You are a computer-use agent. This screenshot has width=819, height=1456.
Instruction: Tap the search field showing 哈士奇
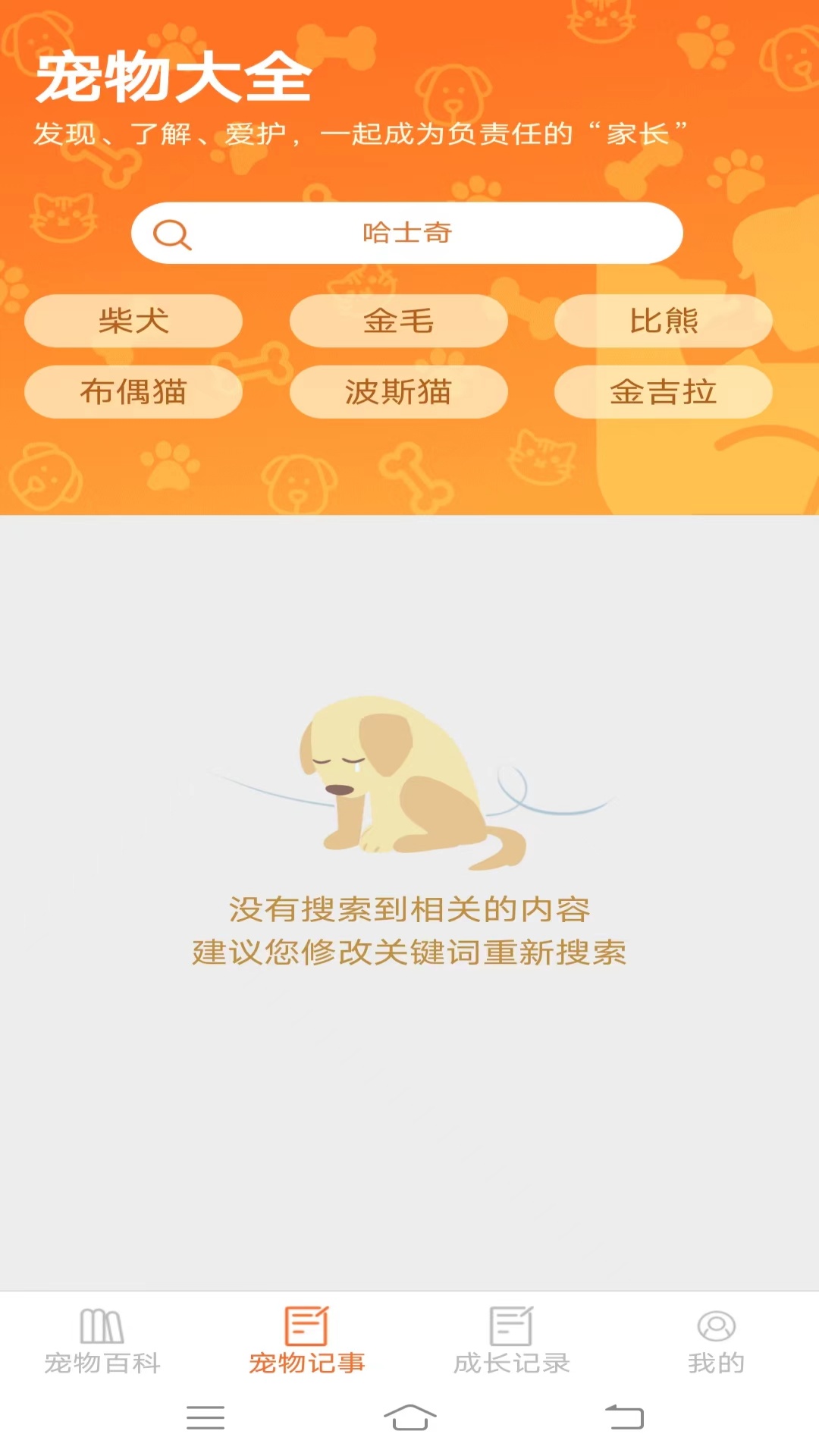click(x=407, y=233)
